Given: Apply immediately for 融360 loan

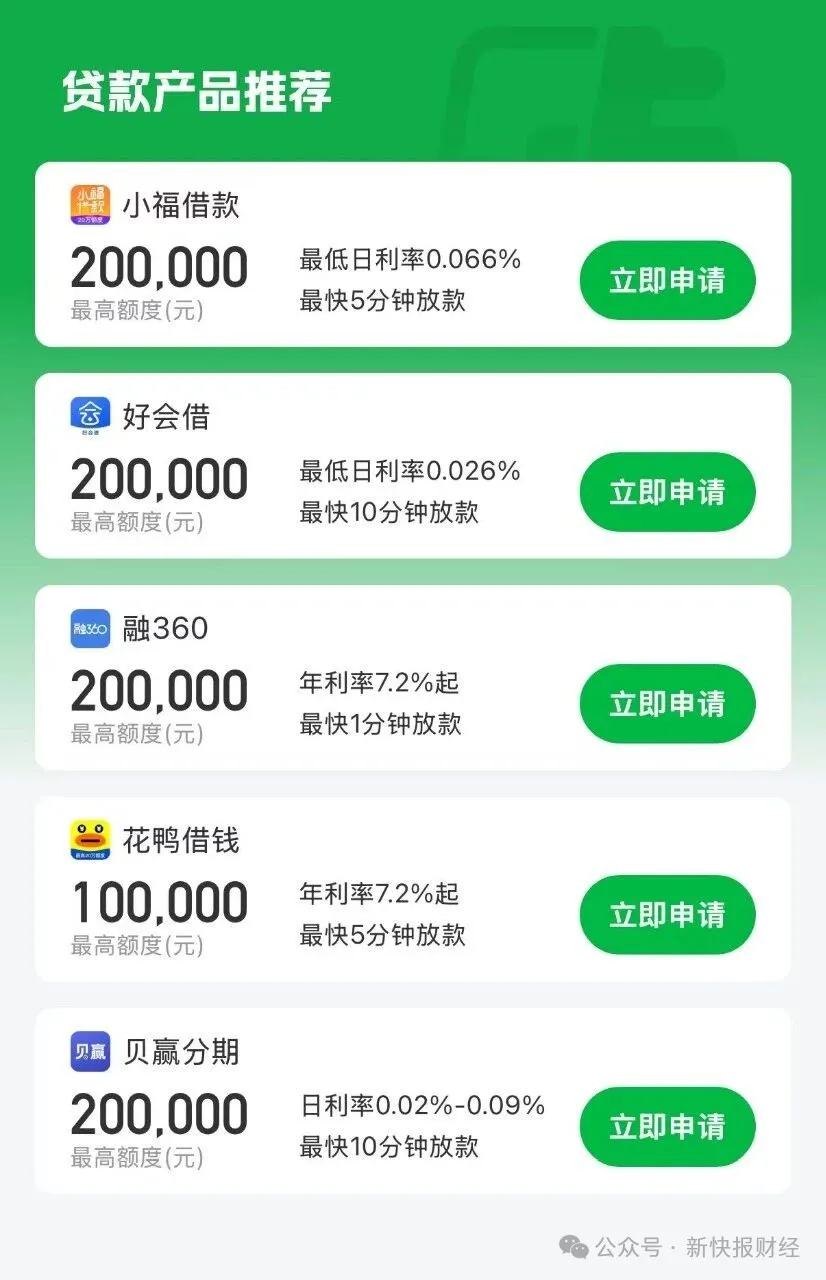Looking at the screenshot, I should 667,704.
